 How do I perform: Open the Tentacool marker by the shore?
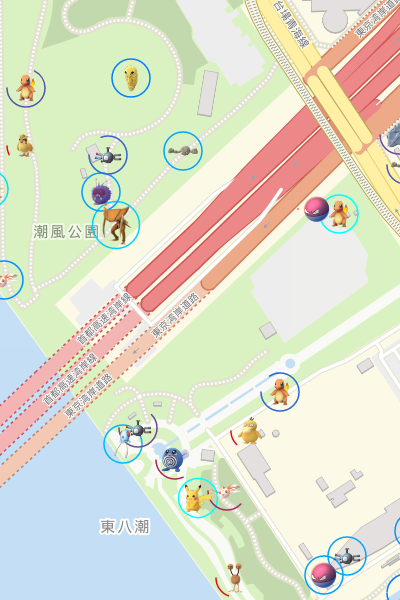click(123, 444)
